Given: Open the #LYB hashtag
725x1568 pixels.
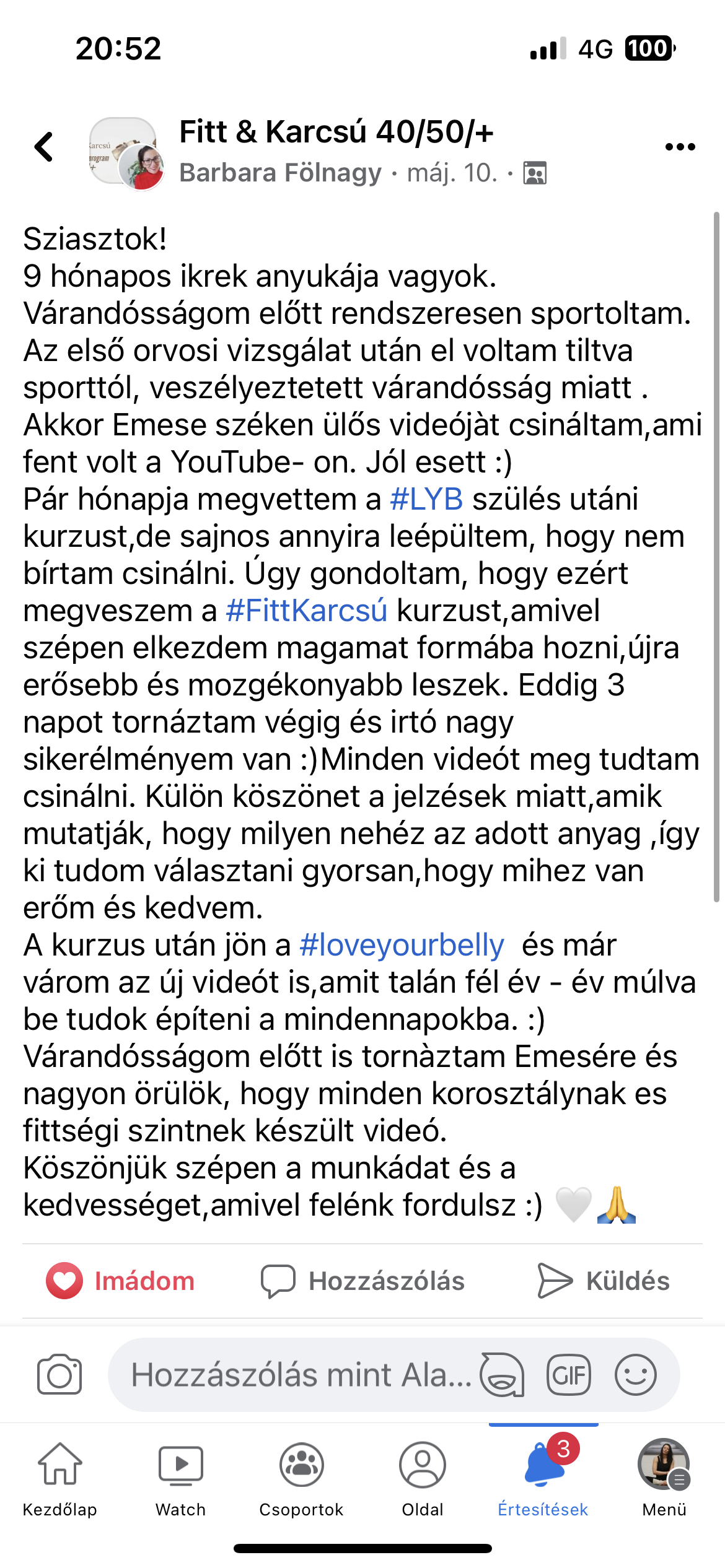Looking at the screenshot, I should point(426,499).
